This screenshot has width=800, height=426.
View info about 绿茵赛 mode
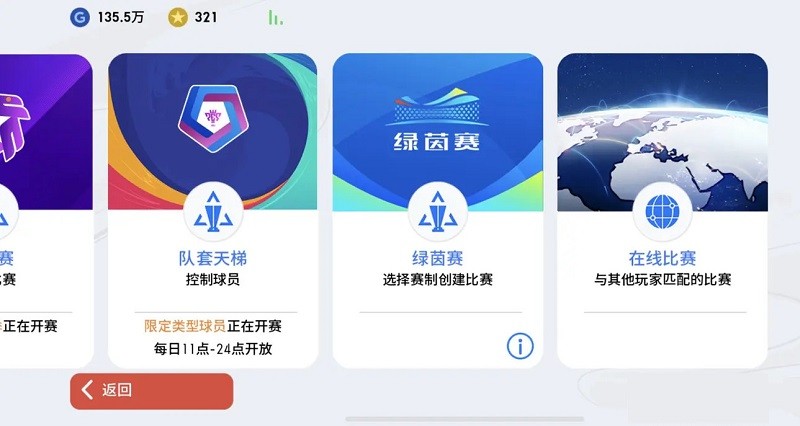tap(520, 346)
